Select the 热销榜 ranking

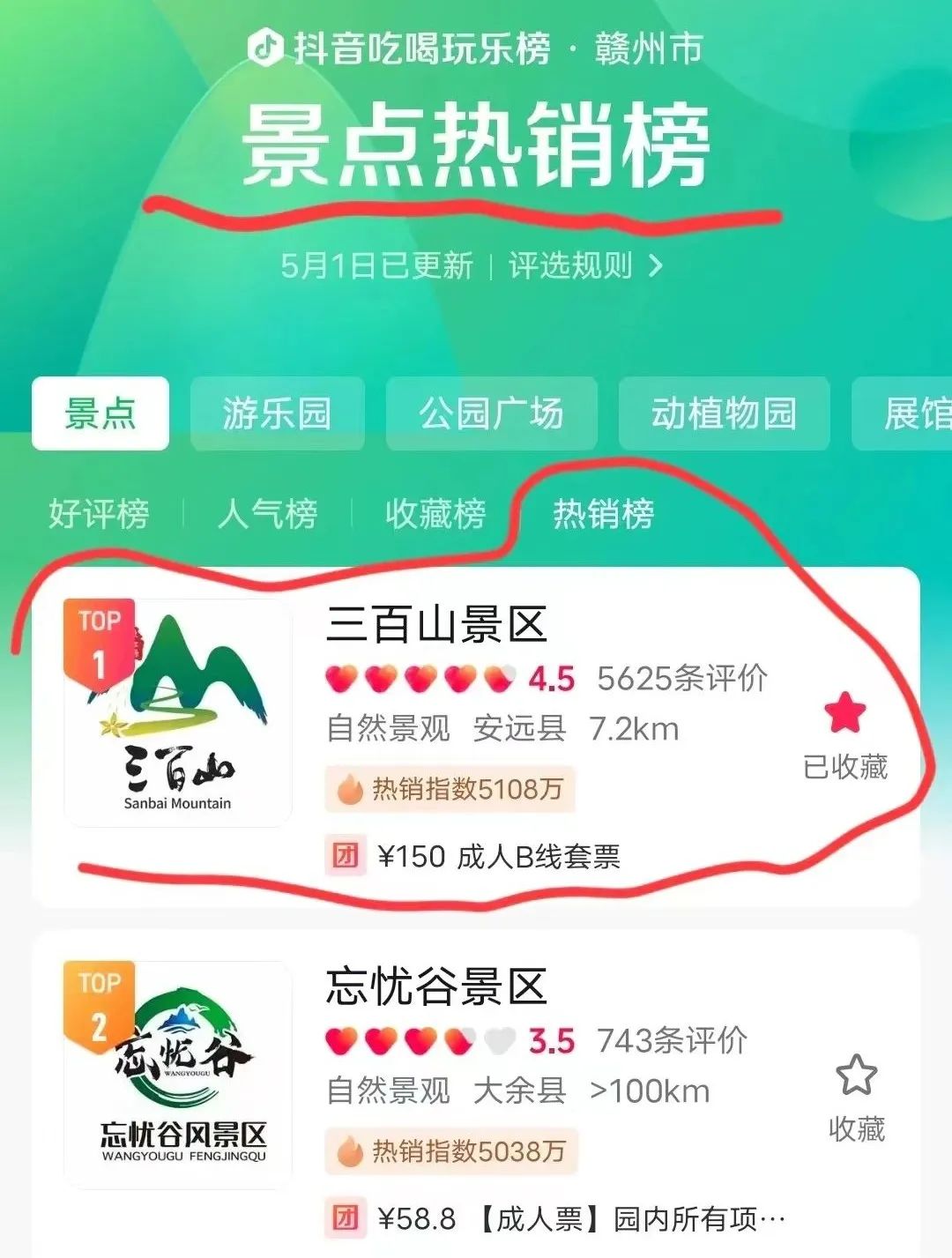604,514
